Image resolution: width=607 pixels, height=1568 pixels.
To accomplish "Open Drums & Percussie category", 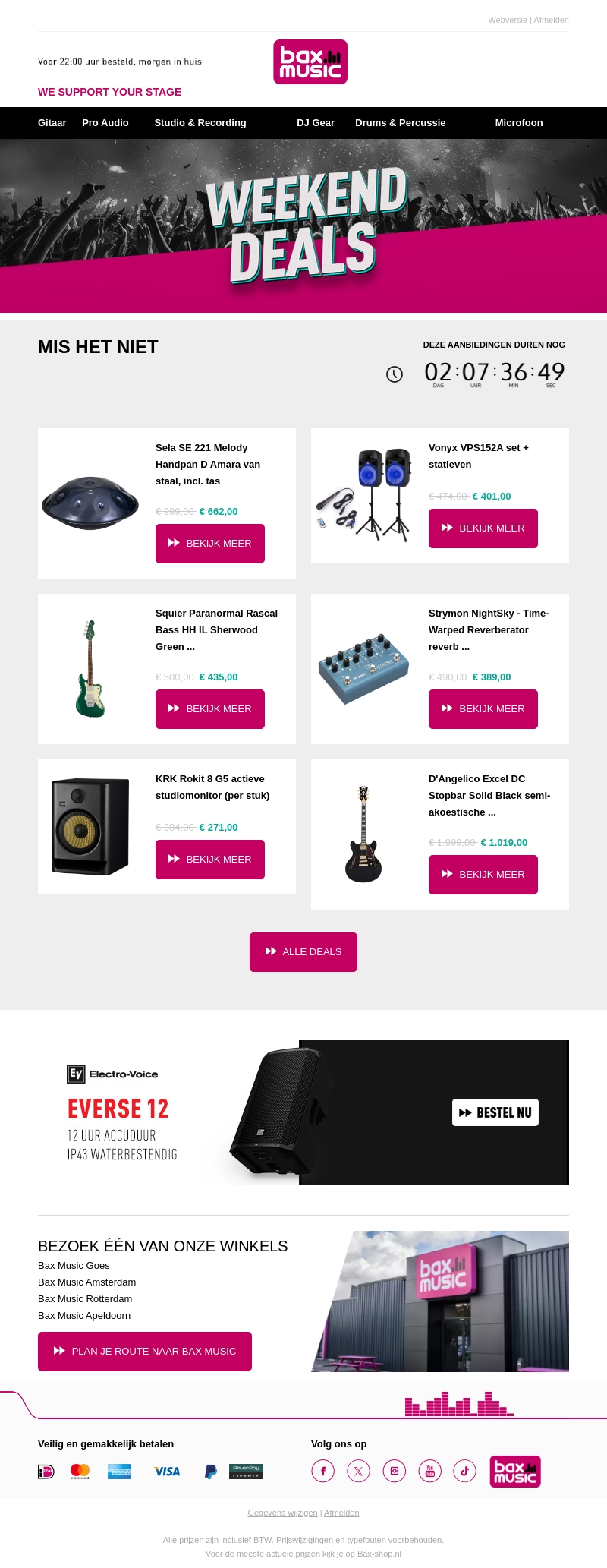I will click(400, 122).
